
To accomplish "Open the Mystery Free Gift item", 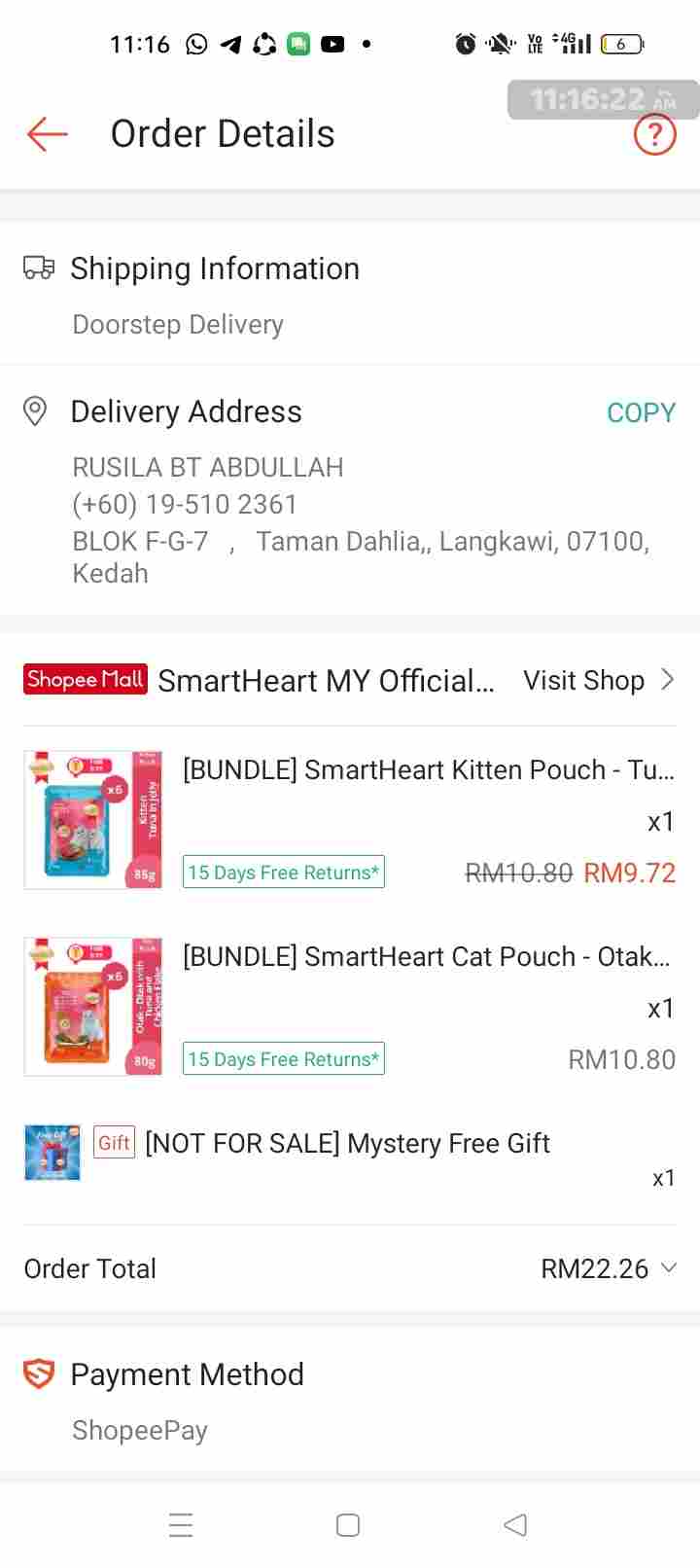I will pos(347,1144).
